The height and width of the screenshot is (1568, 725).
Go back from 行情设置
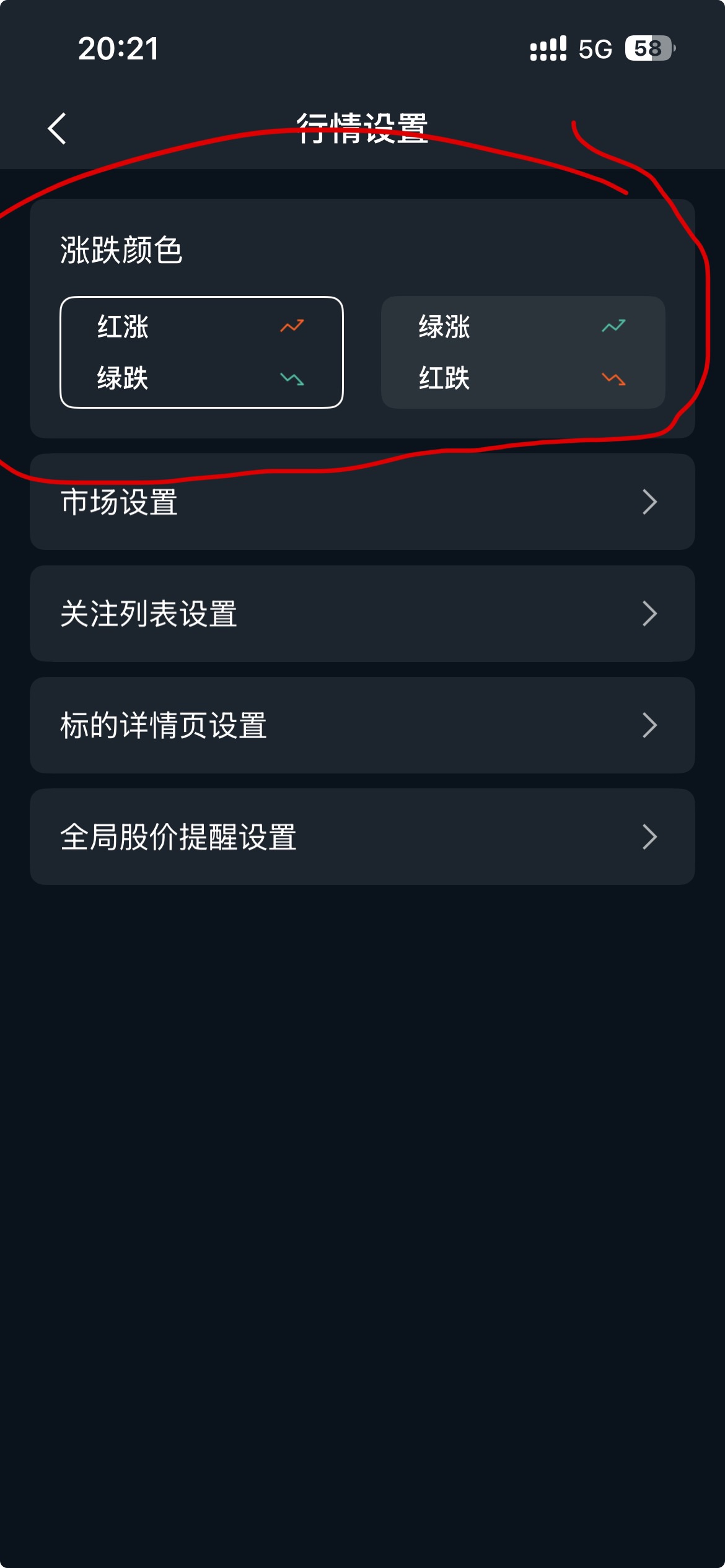point(57,129)
